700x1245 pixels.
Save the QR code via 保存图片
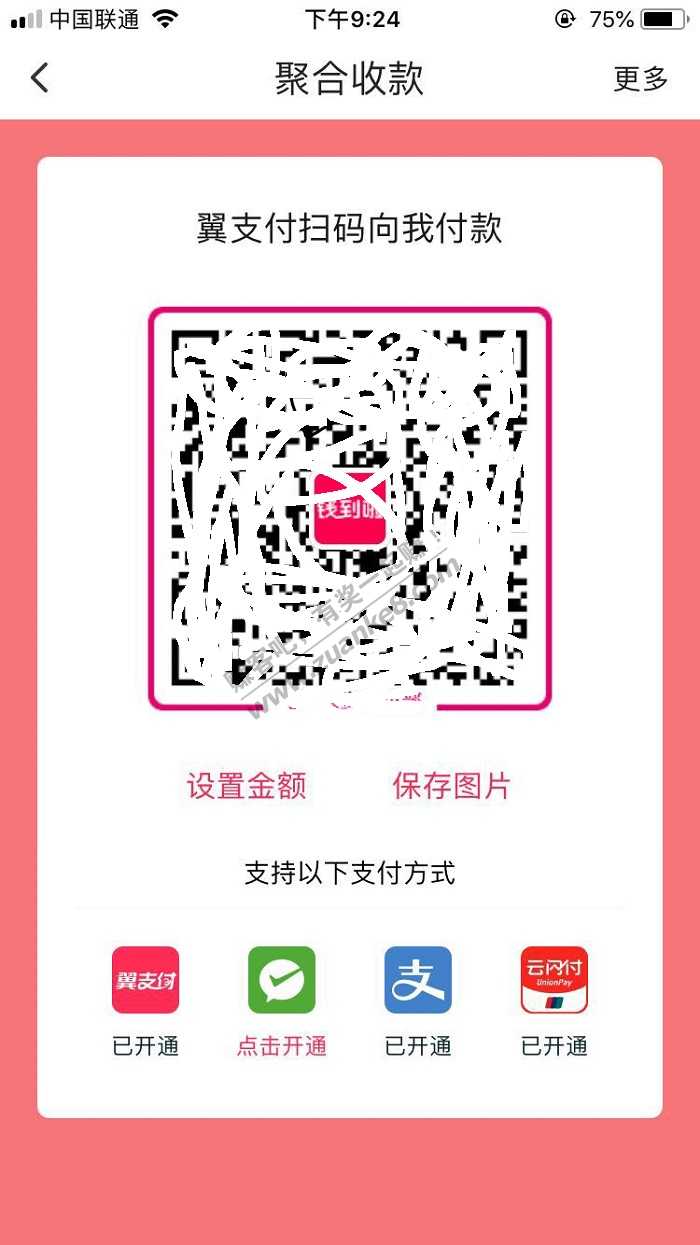point(452,786)
